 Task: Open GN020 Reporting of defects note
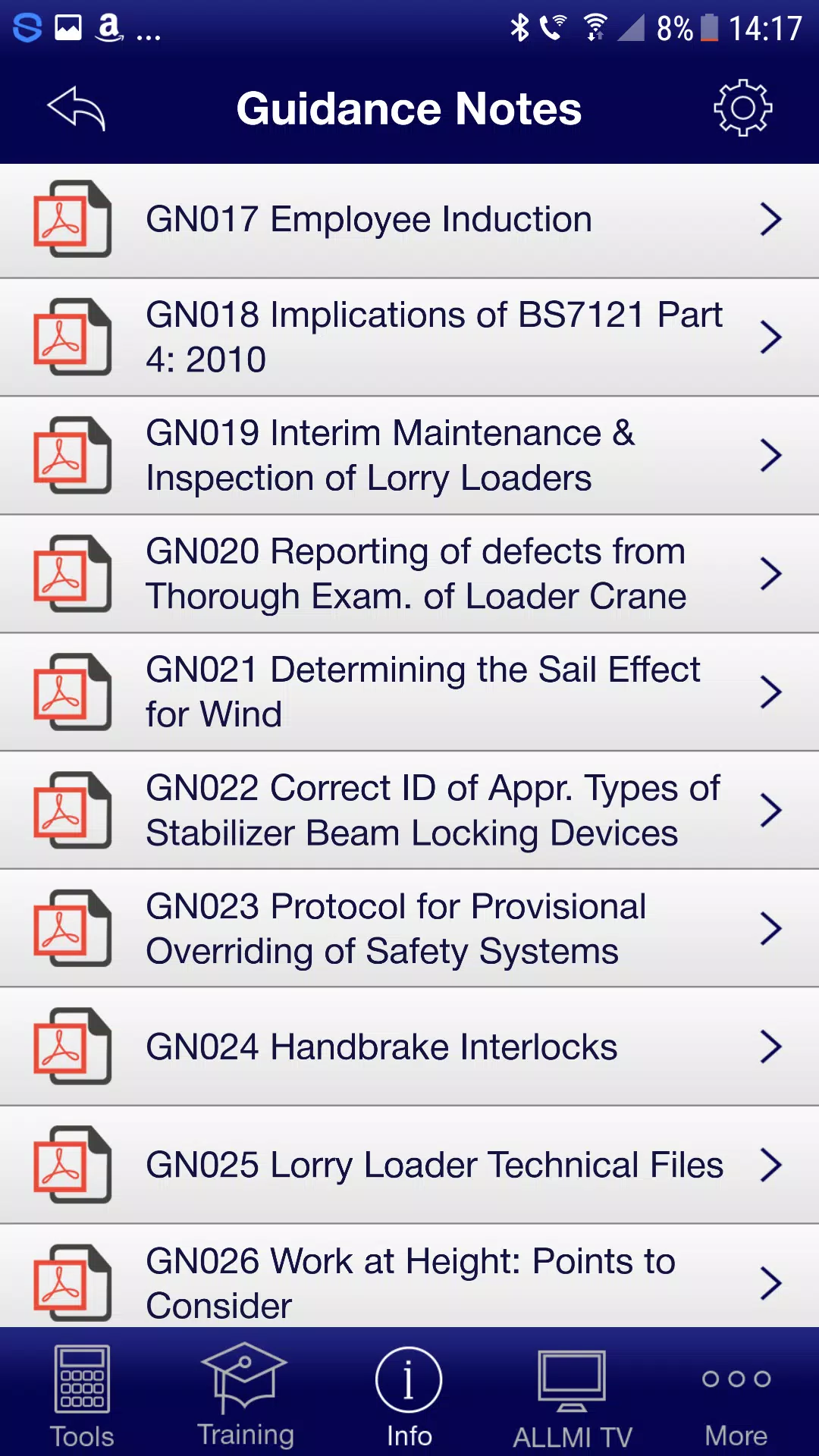409,574
